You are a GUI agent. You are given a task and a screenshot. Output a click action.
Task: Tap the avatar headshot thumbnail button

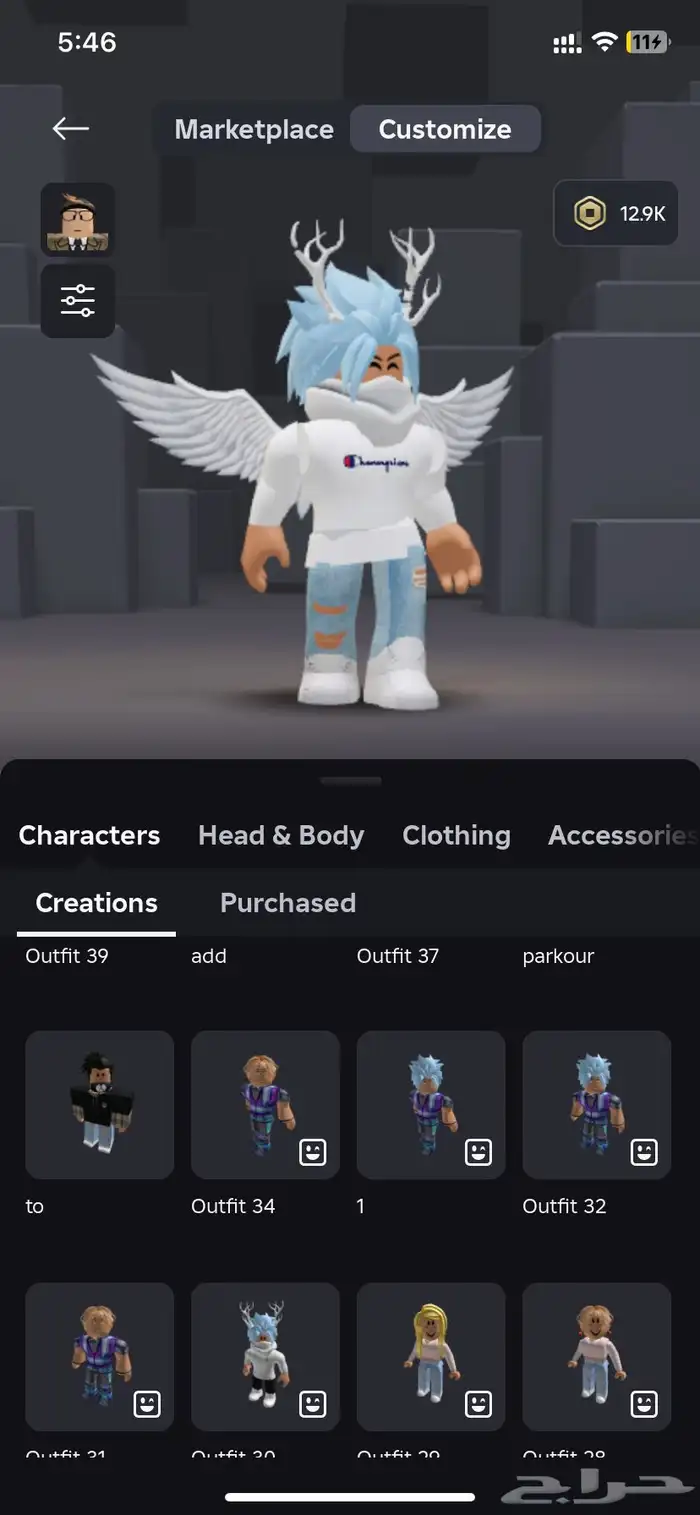pos(77,219)
